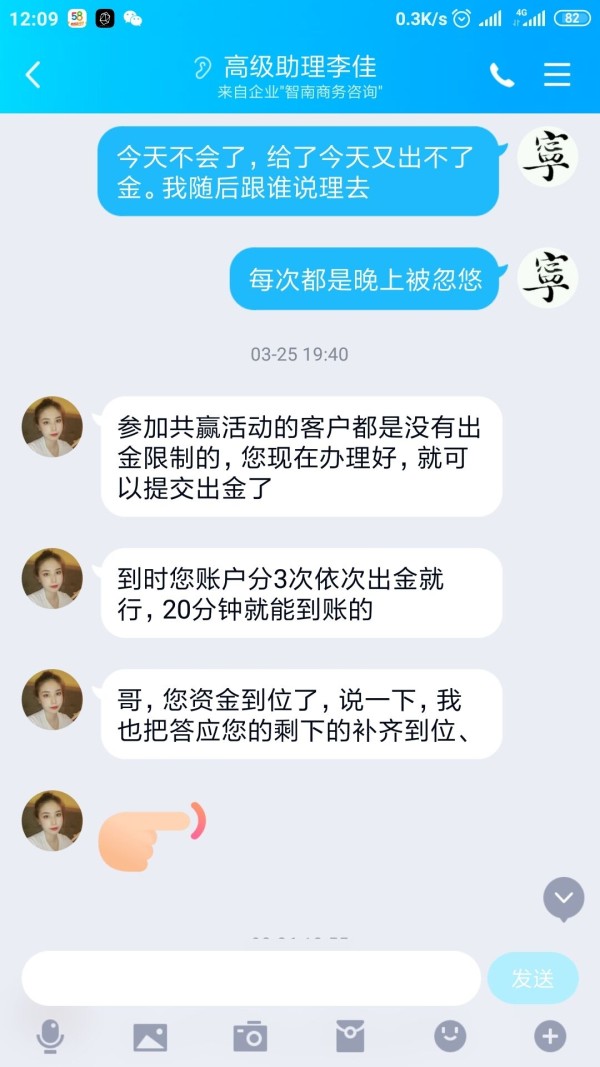Tap the message input field
Image resolution: width=600 pixels, height=1067 pixels.
click(x=251, y=979)
